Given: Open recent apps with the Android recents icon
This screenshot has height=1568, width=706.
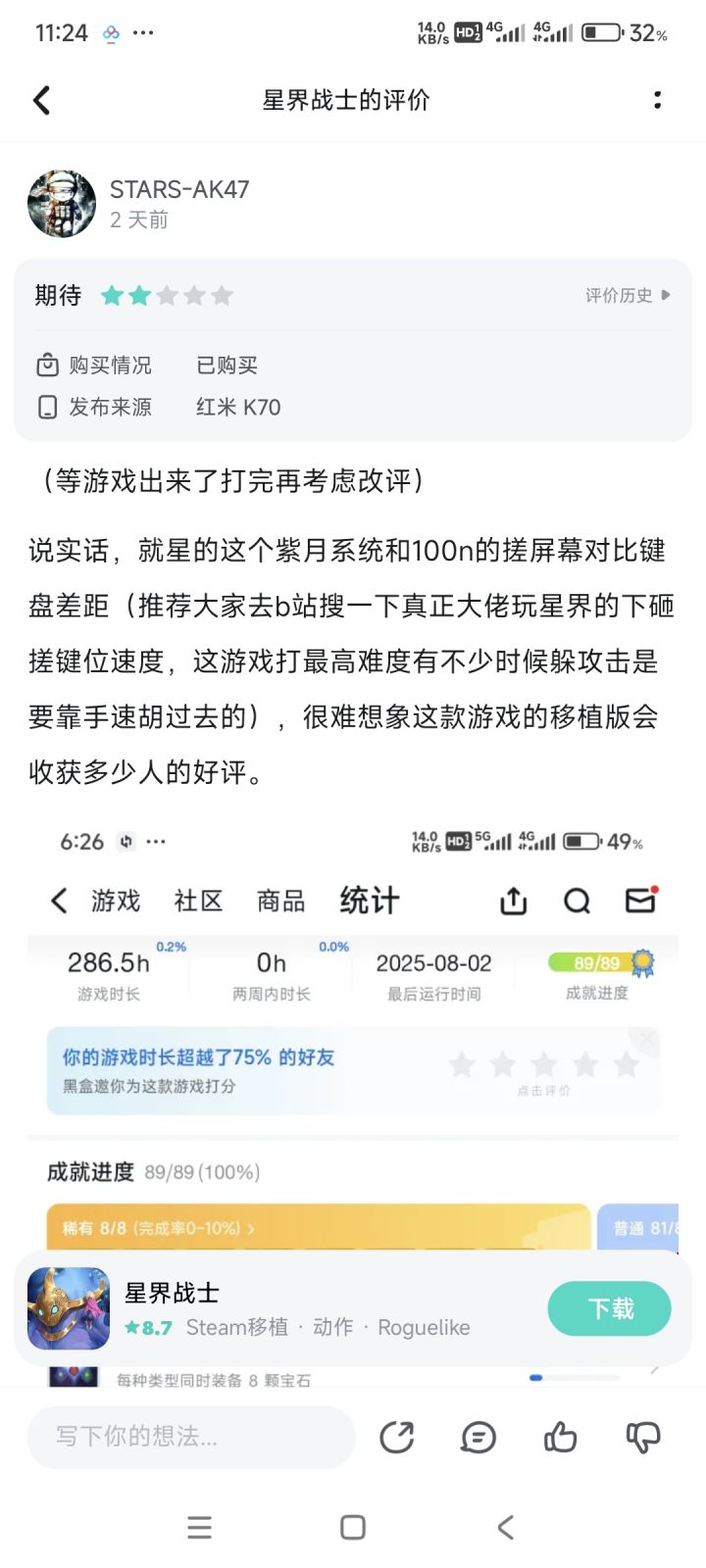Looking at the screenshot, I should pyautogui.click(x=199, y=1527).
